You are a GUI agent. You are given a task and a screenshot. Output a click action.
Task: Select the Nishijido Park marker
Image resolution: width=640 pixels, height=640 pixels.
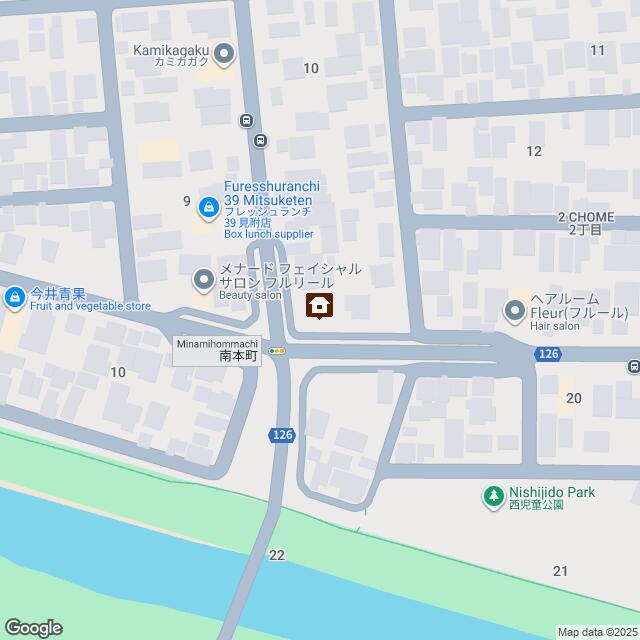pos(493,495)
